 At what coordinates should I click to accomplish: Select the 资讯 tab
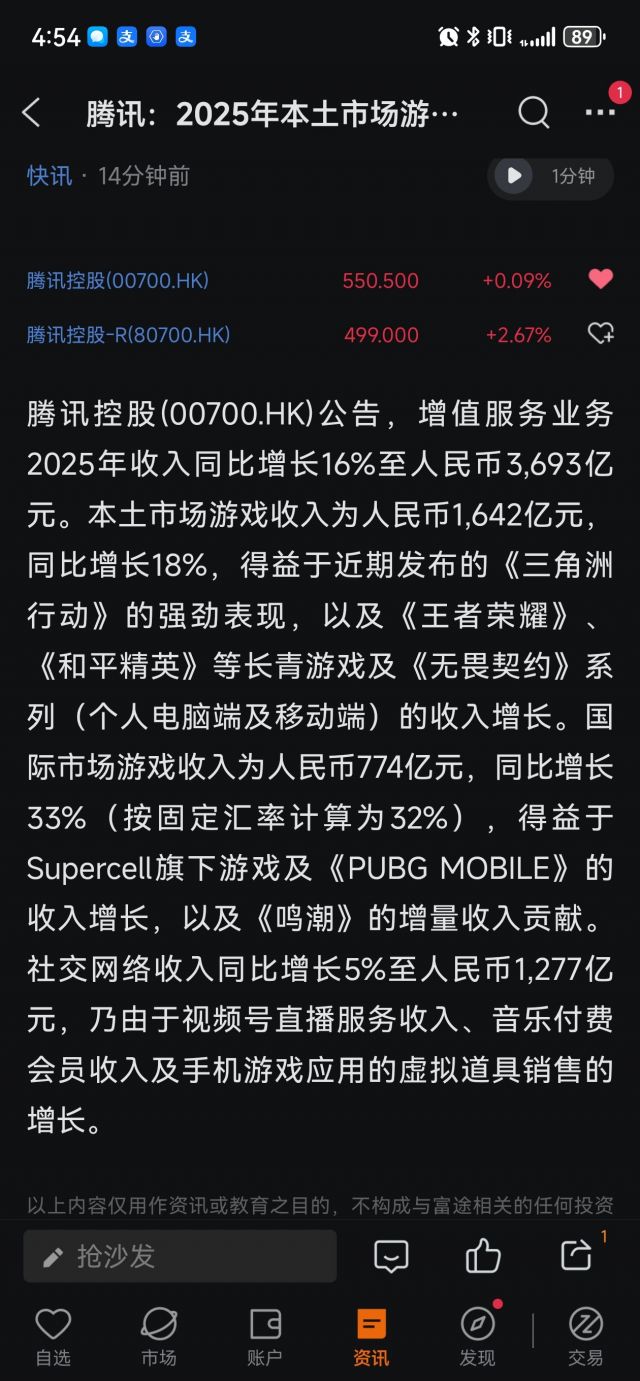coord(371,1337)
